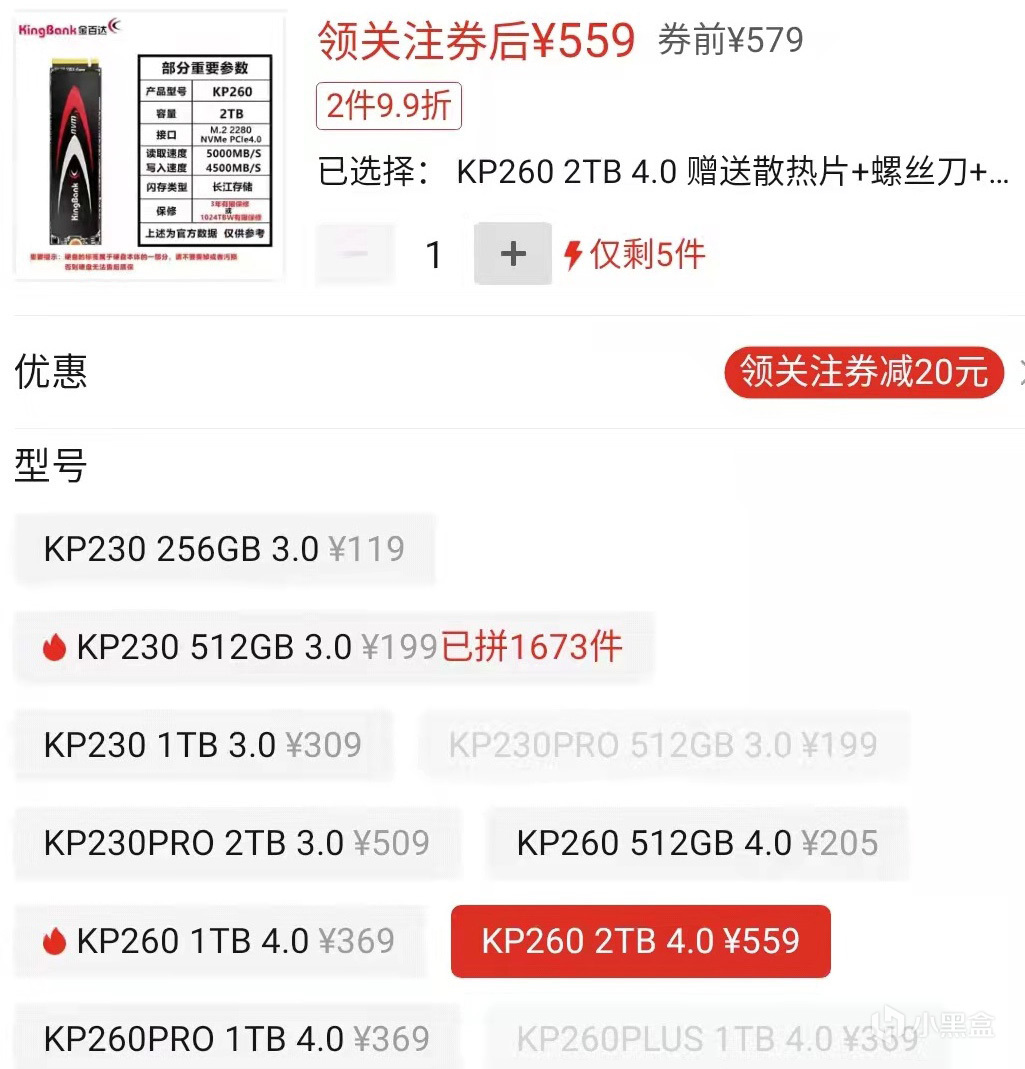Choose the KP260 1TB 4.0 model
Screen dimensions: 1025x1069
coord(219,941)
